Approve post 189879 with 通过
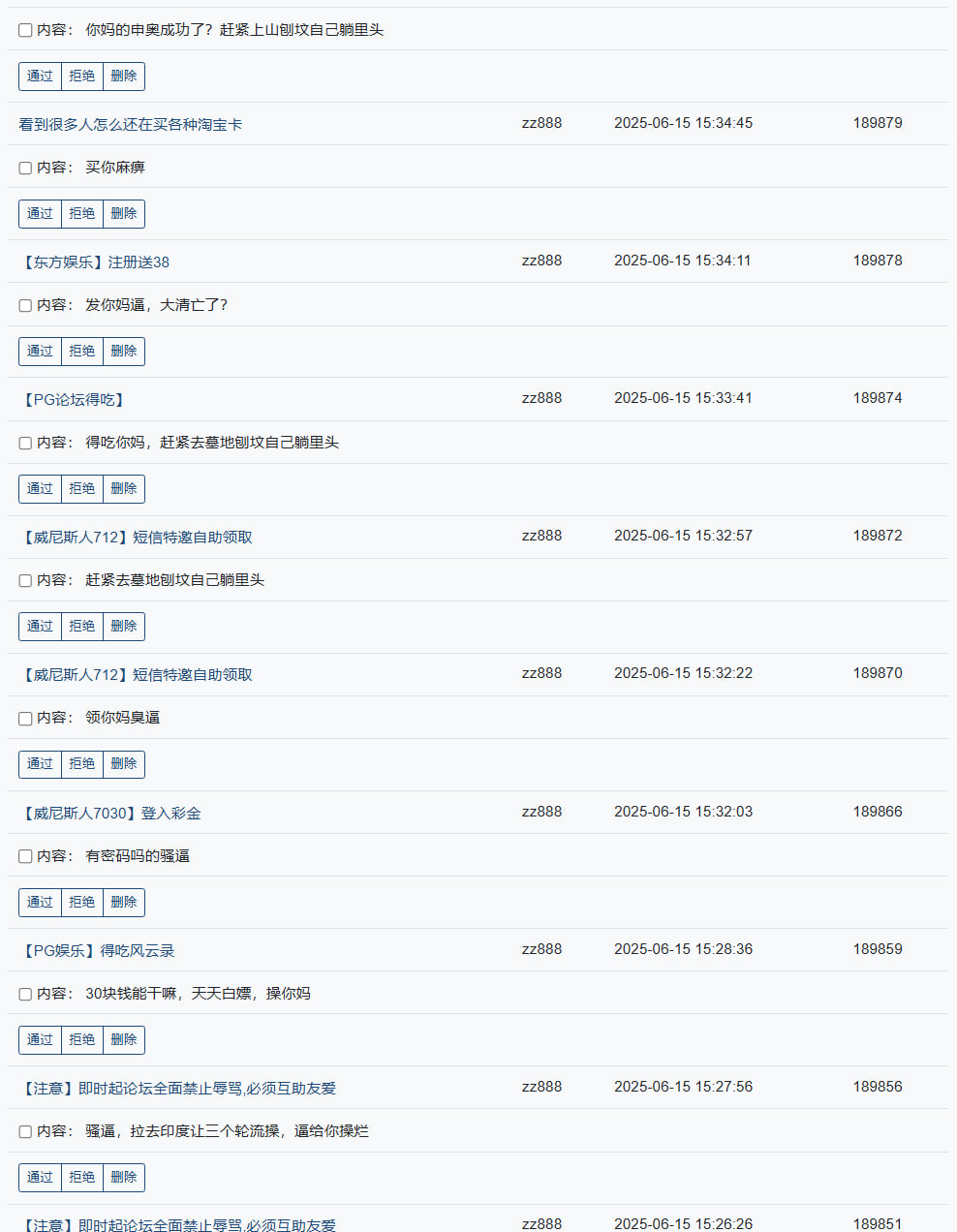 (40, 213)
